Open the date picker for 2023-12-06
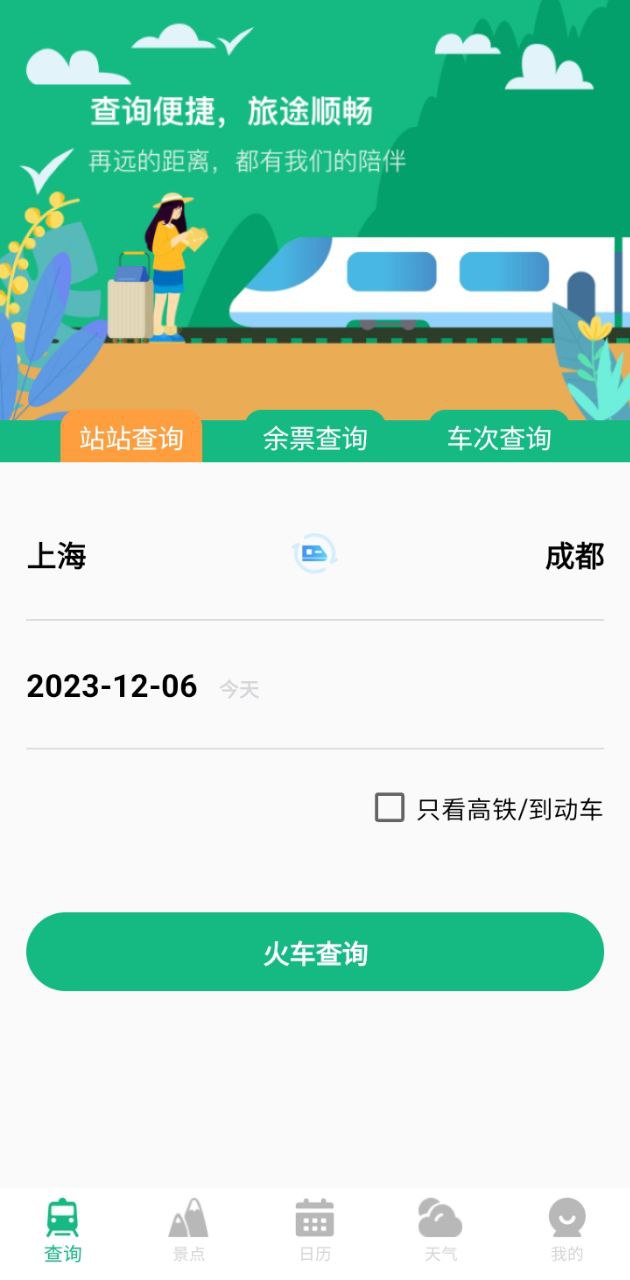The image size is (630, 1280). point(112,686)
